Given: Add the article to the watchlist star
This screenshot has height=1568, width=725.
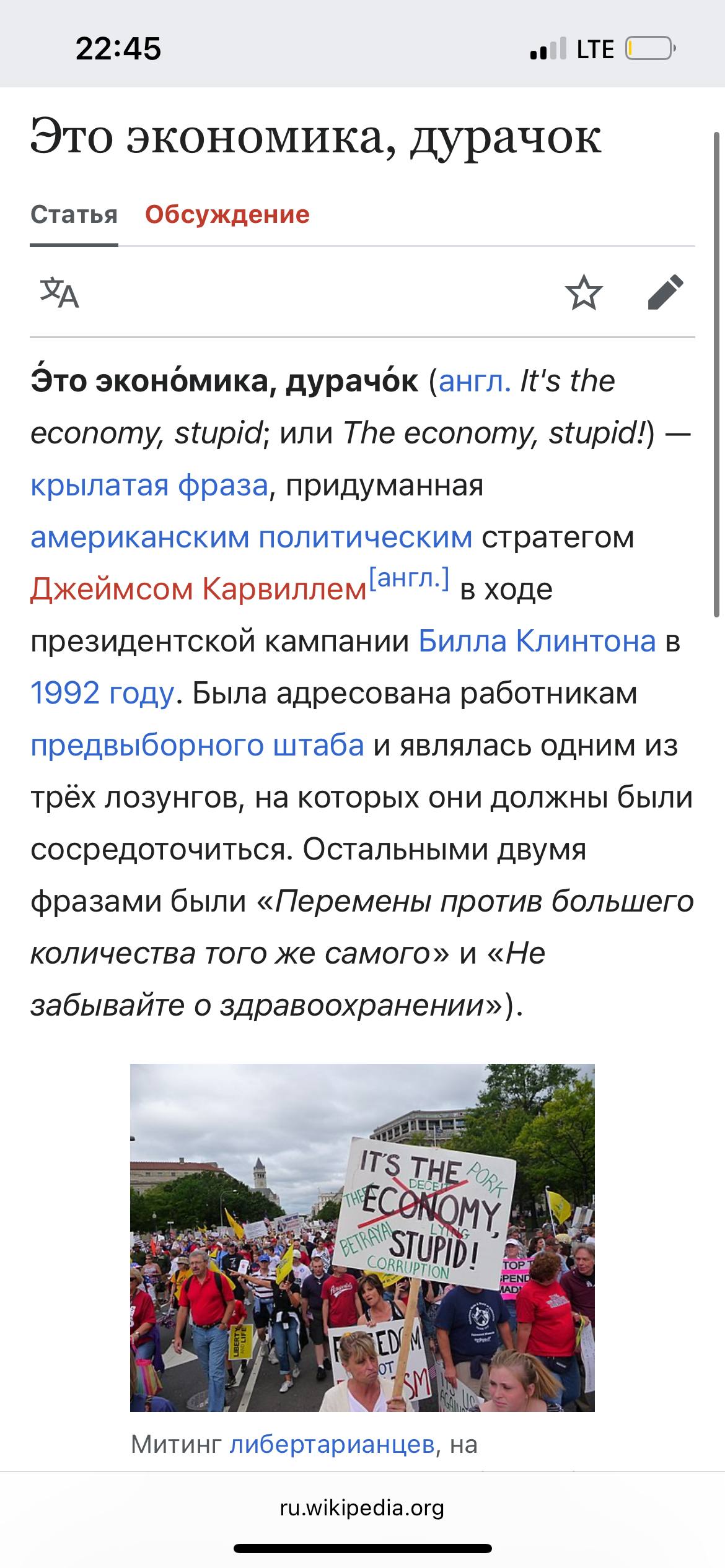Looking at the screenshot, I should point(584,293).
